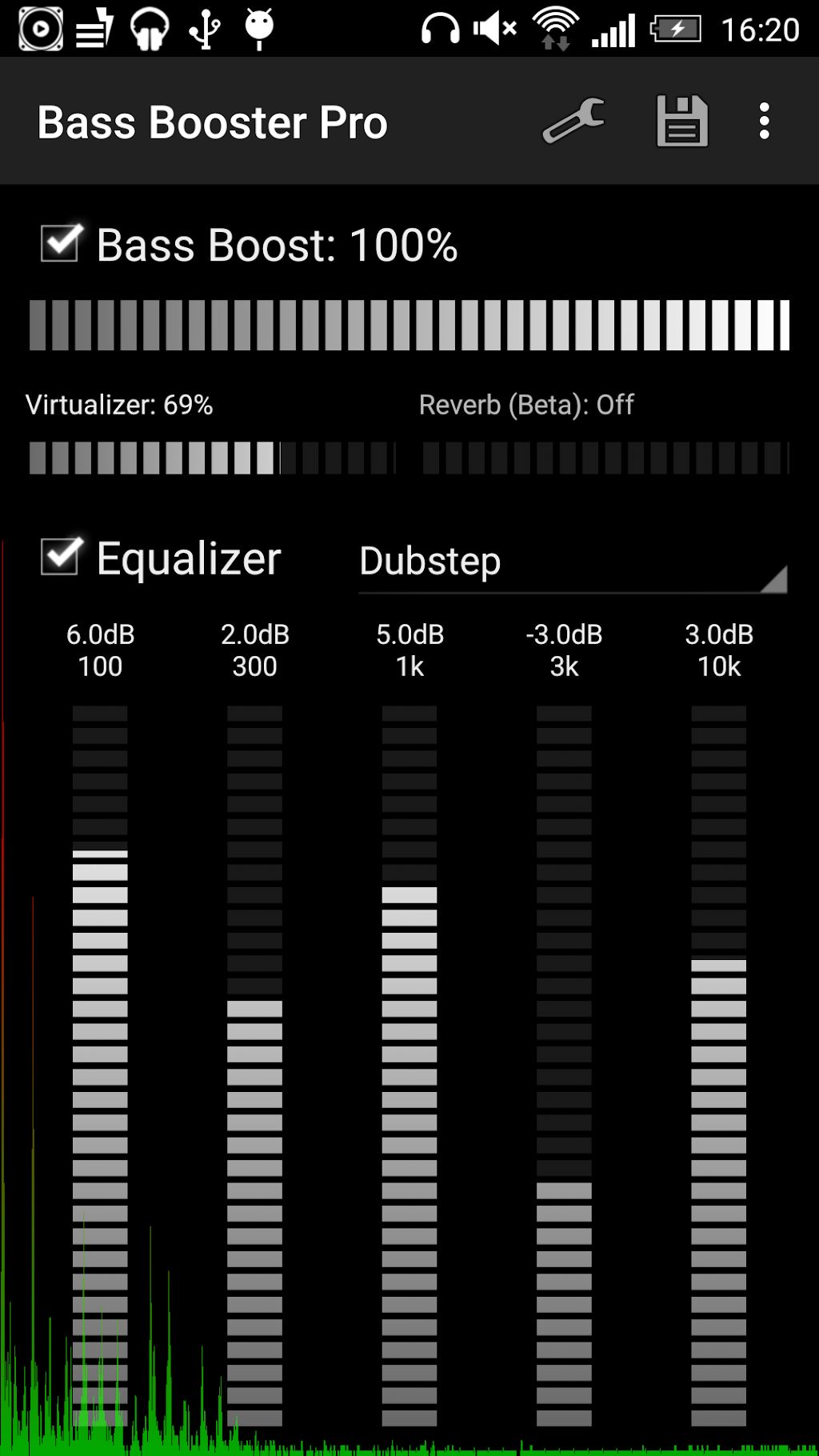Image resolution: width=819 pixels, height=1456 pixels.
Task: Tap the Virtualizer level bar
Action: tap(213, 458)
